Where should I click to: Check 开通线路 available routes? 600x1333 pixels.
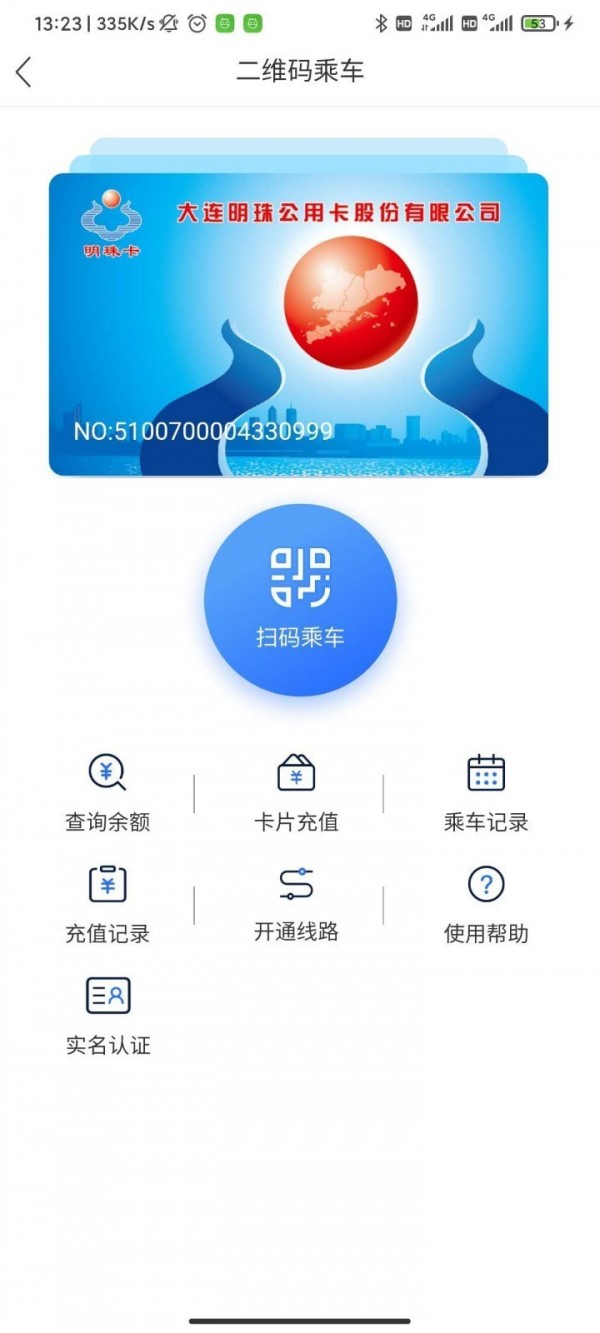click(296, 905)
